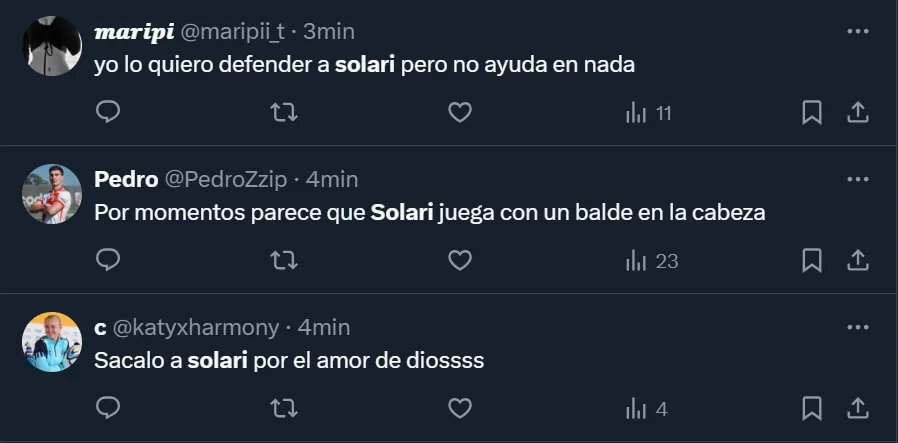The image size is (898, 443).
Task: Retweet Pedro's post about Solari
Action: tap(284, 261)
